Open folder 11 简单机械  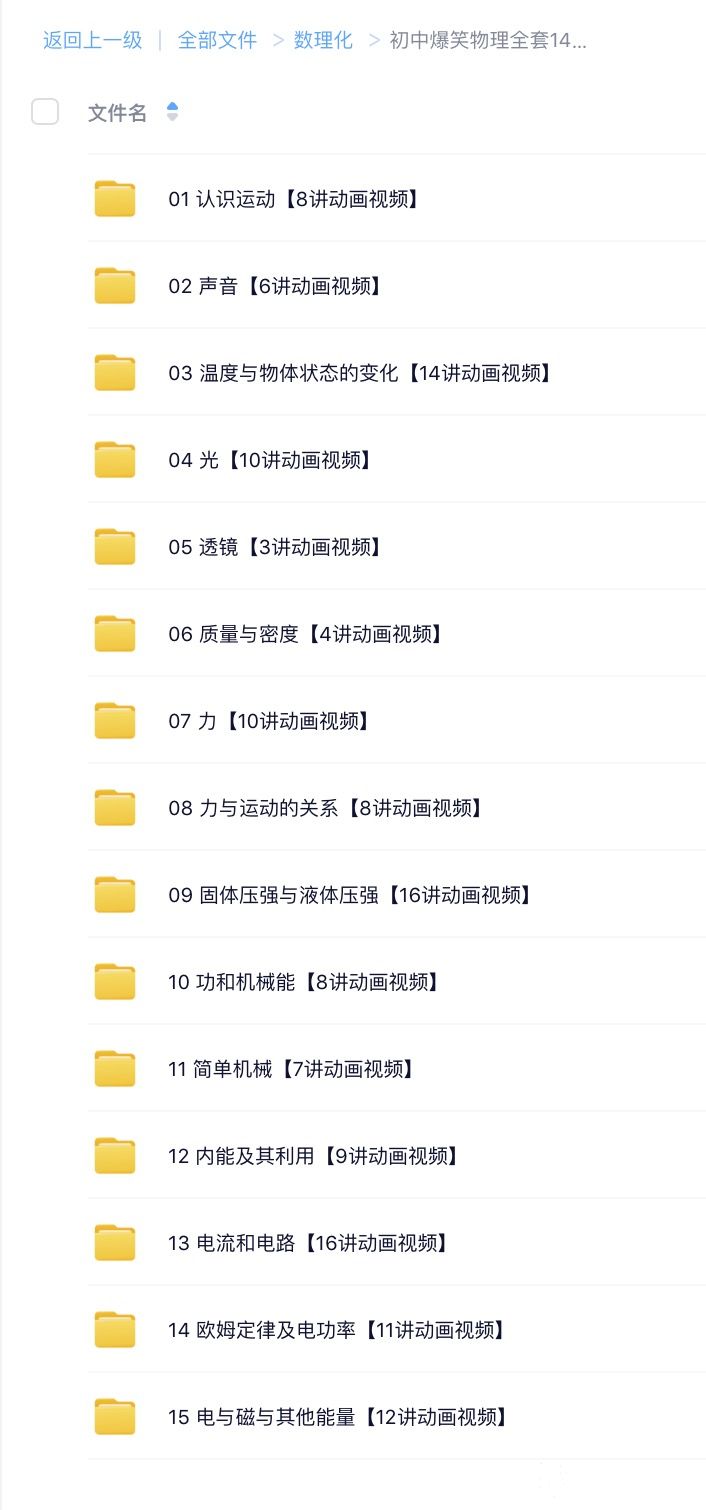tap(291, 1069)
